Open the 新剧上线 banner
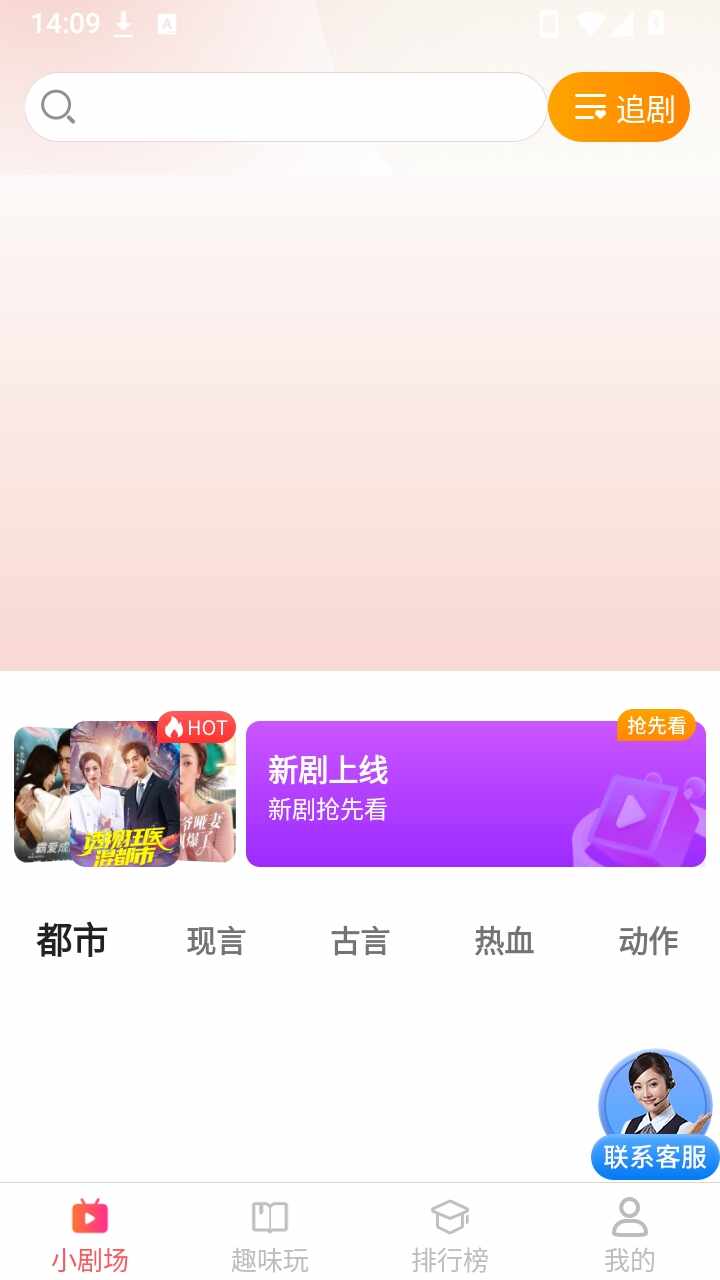The height and width of the screenshot is (1280, 720). (476, 793)
